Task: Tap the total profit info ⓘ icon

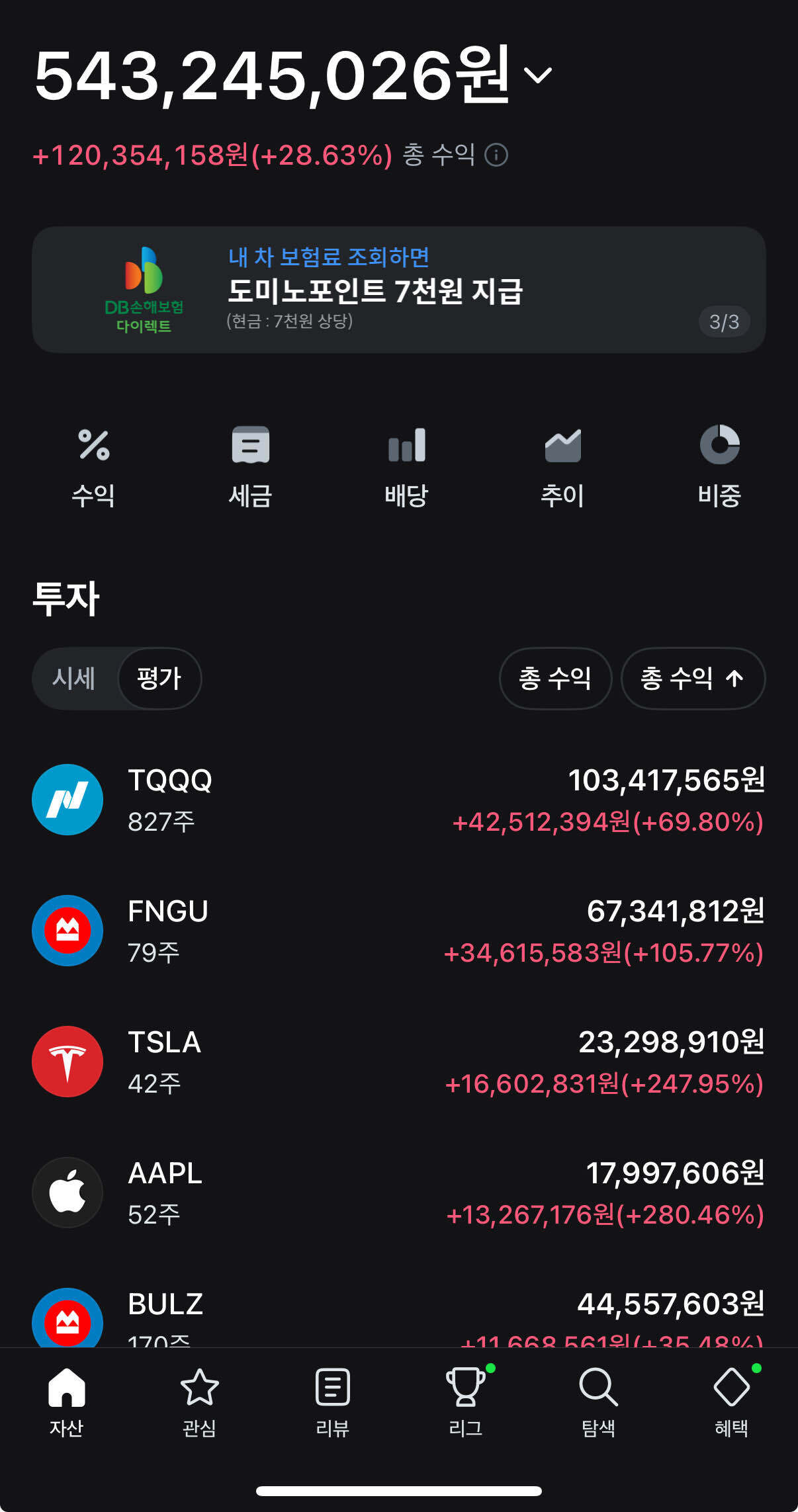Action: point(498,157)
